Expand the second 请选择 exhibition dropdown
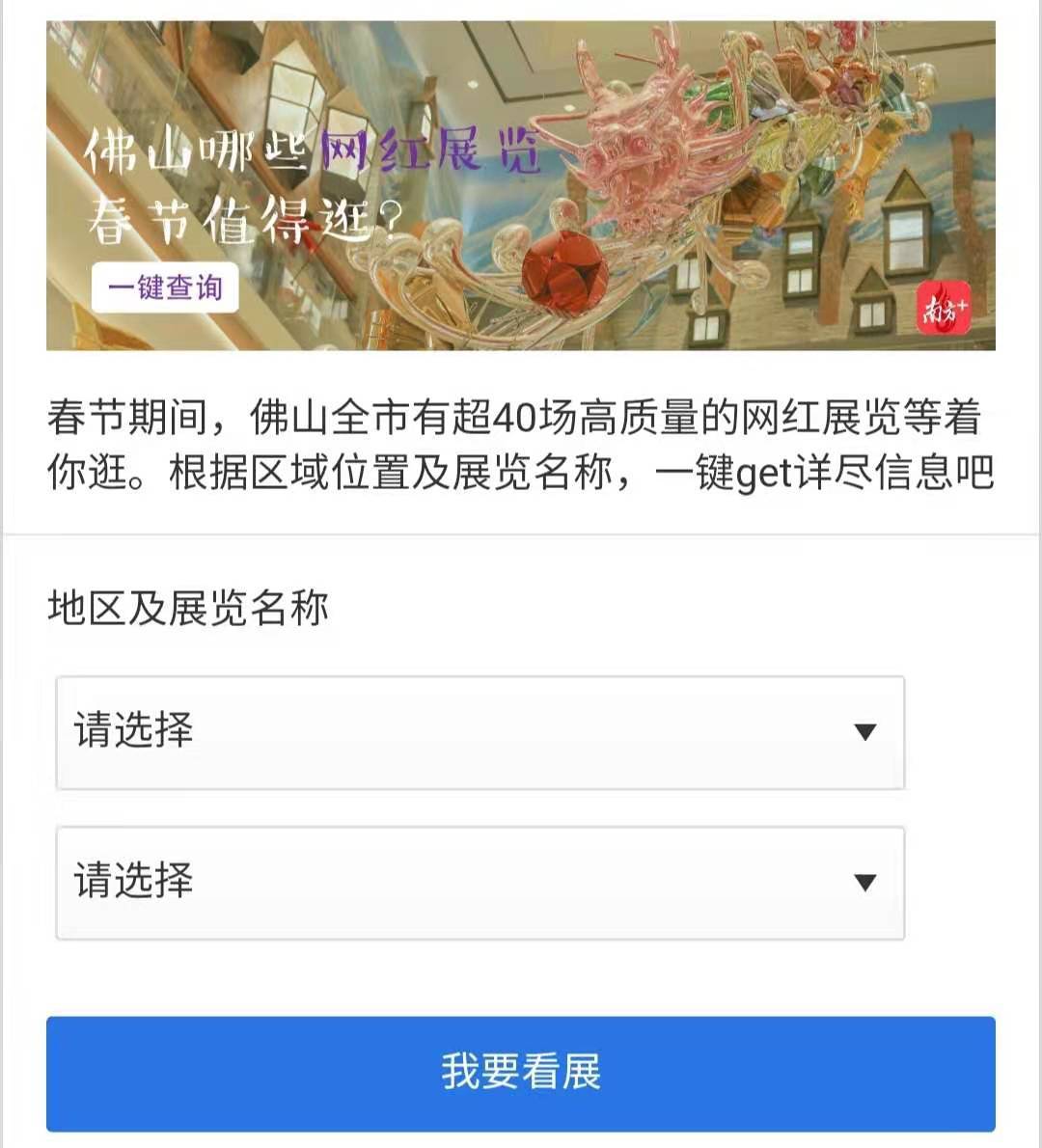Viewport: 1042px width, 1148px height. coord(480,882)
